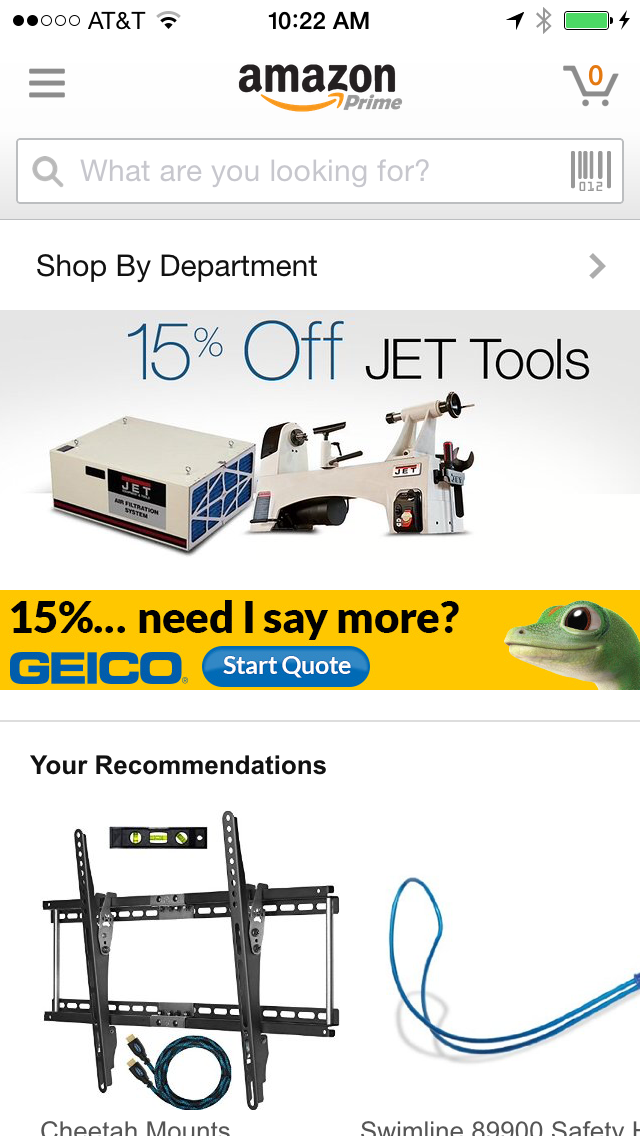Open the hamburger menu
The width and height of the screenshot is (640, 1136).
pos(47,83)
